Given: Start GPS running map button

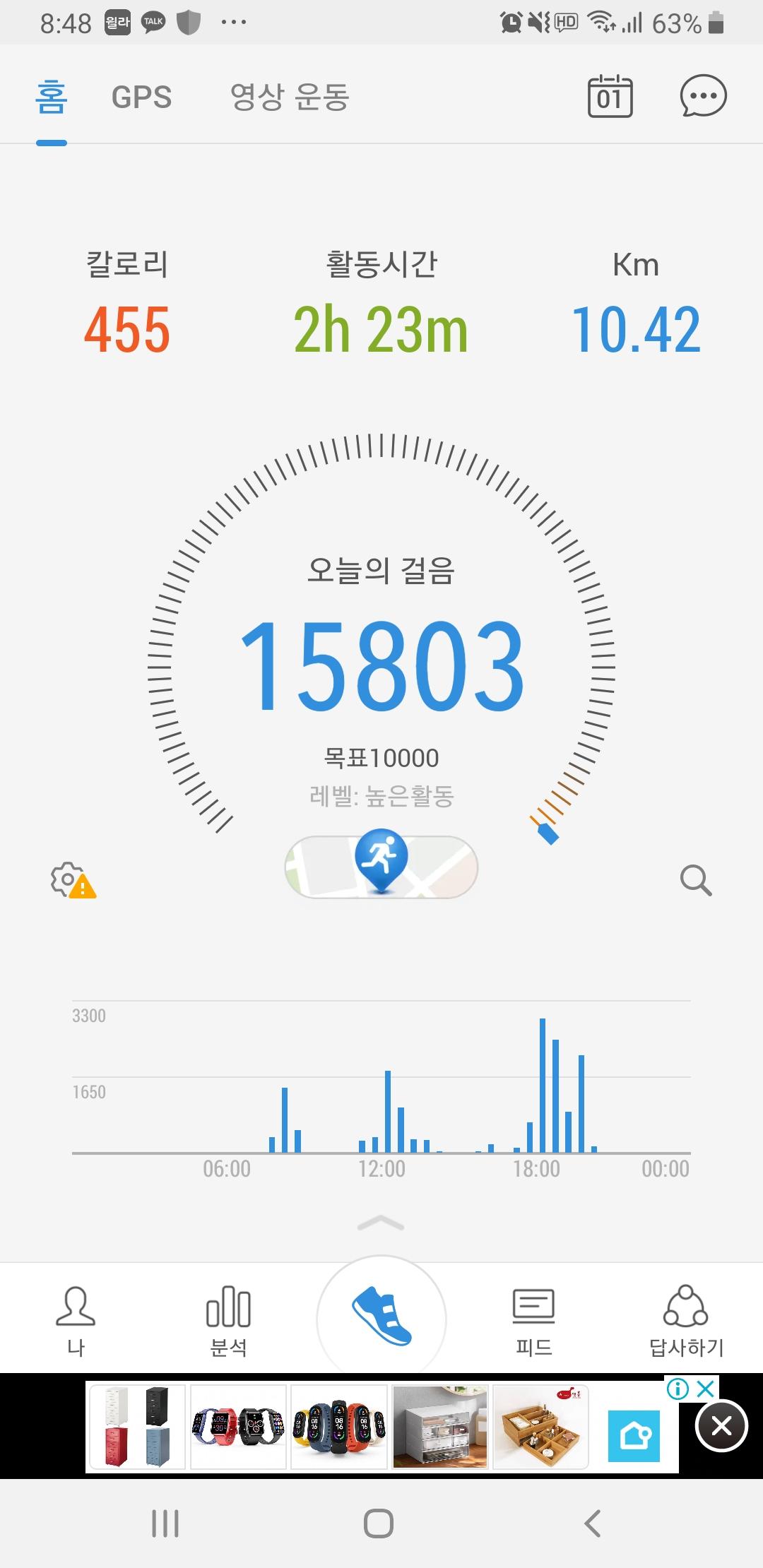Looking at the screenshot, I should (381, 866).
